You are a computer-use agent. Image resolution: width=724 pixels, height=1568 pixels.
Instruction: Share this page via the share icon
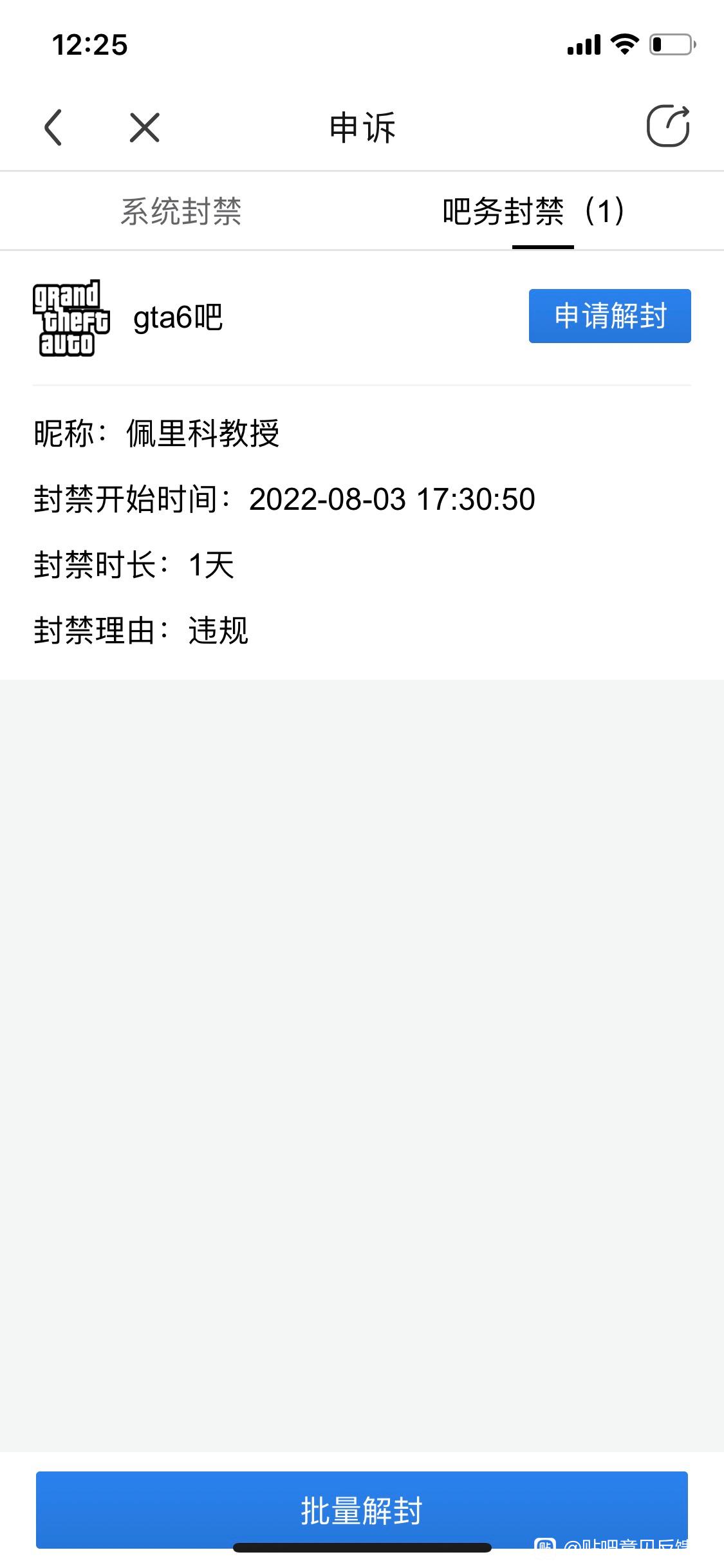click(x=667, y=126)
